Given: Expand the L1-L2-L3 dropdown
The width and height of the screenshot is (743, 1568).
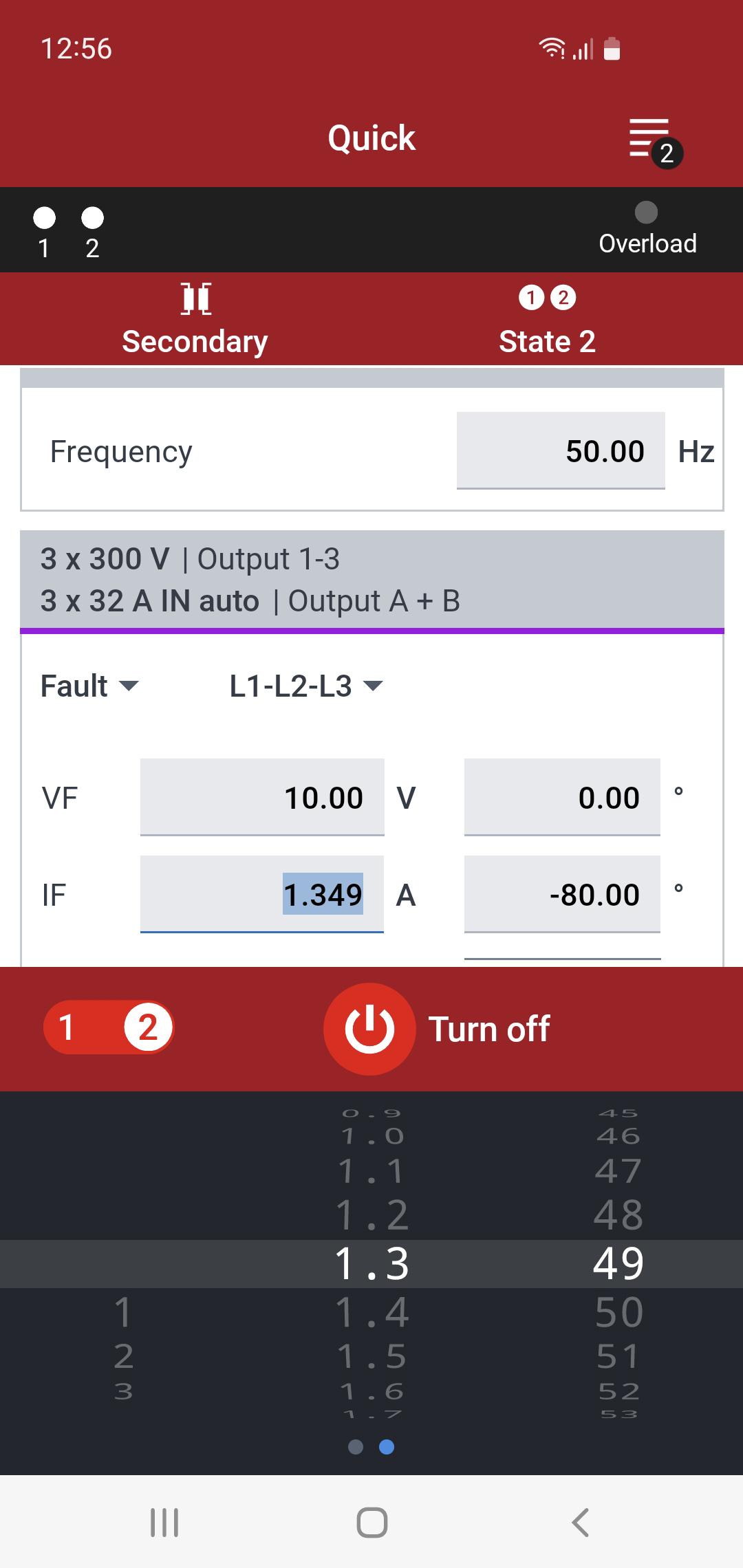Looking at the screenshot, I should (x=305, y=686).
